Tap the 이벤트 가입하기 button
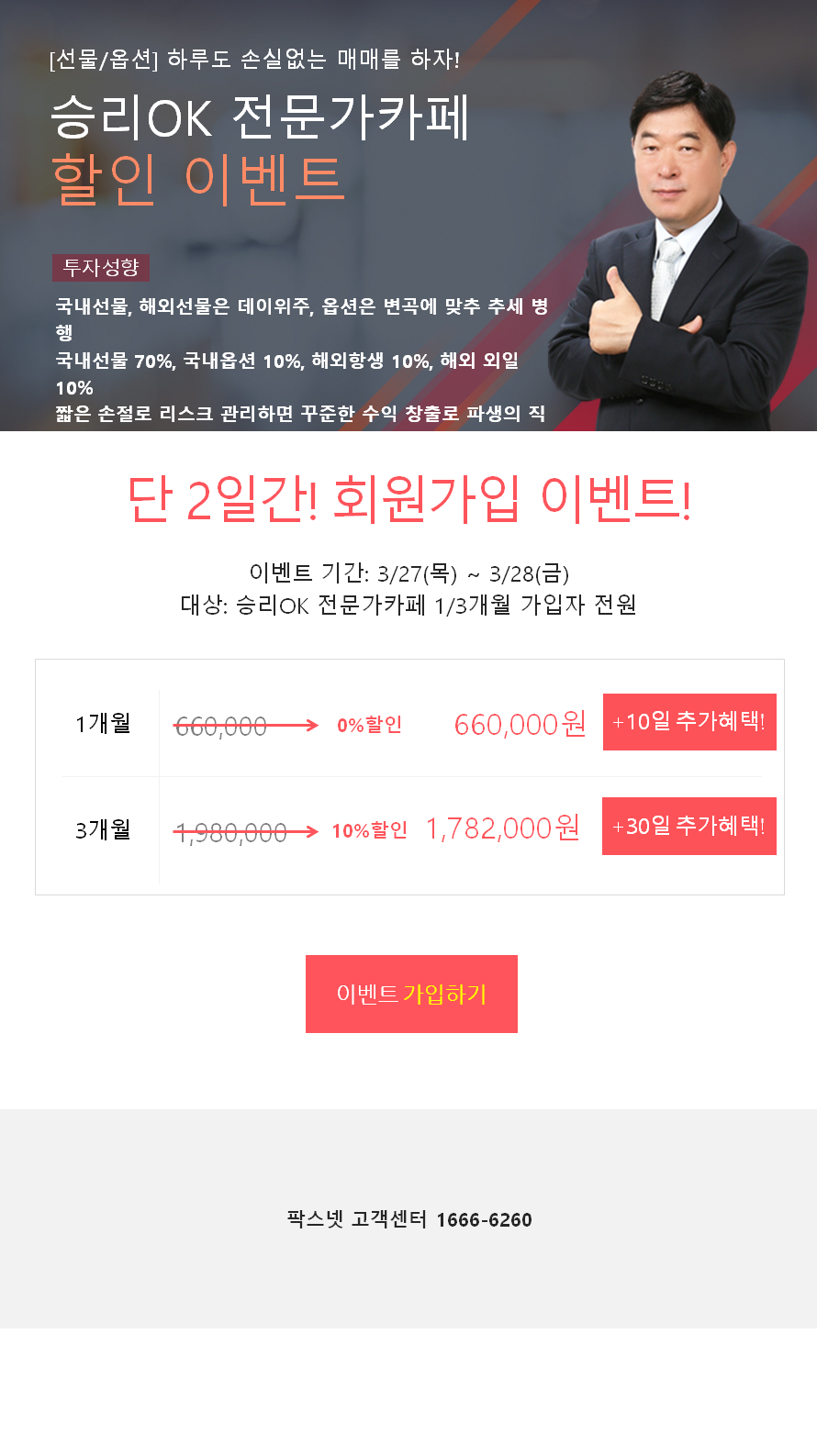This screenshot has height=1456, width=817. click(411, 994)
